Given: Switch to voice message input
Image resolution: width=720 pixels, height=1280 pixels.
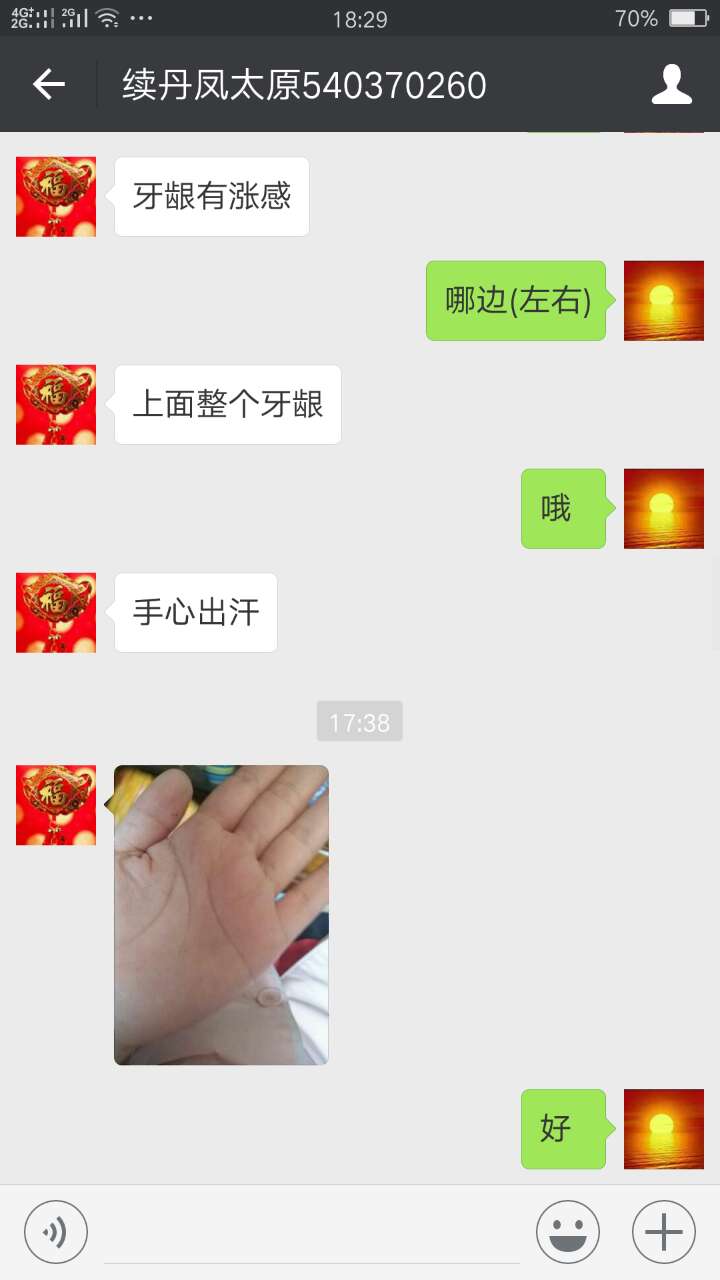Looking at the screenshot, I should point(56,1232).
